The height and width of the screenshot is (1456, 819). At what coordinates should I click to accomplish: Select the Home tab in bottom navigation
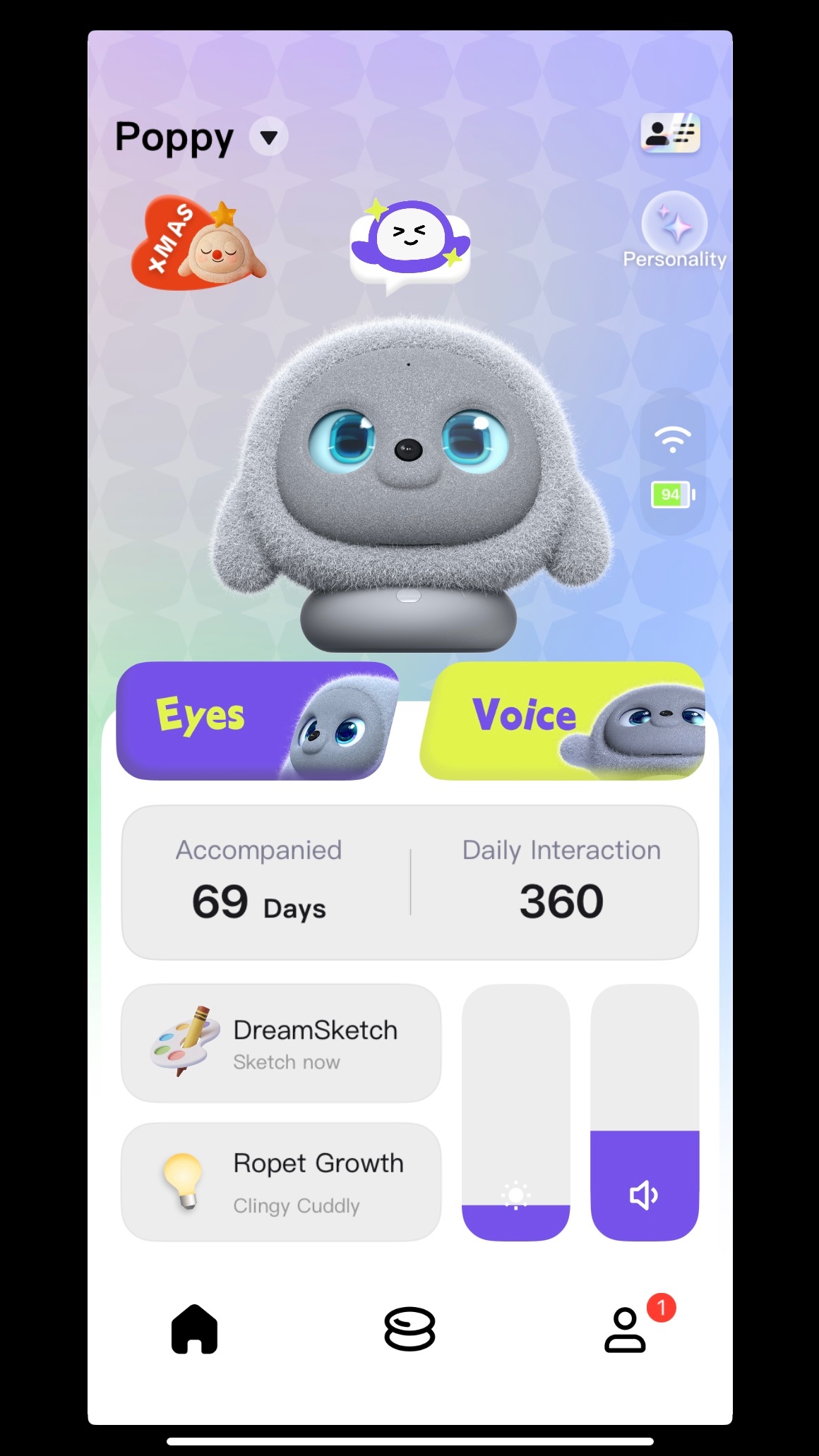tap(193, 1330)
